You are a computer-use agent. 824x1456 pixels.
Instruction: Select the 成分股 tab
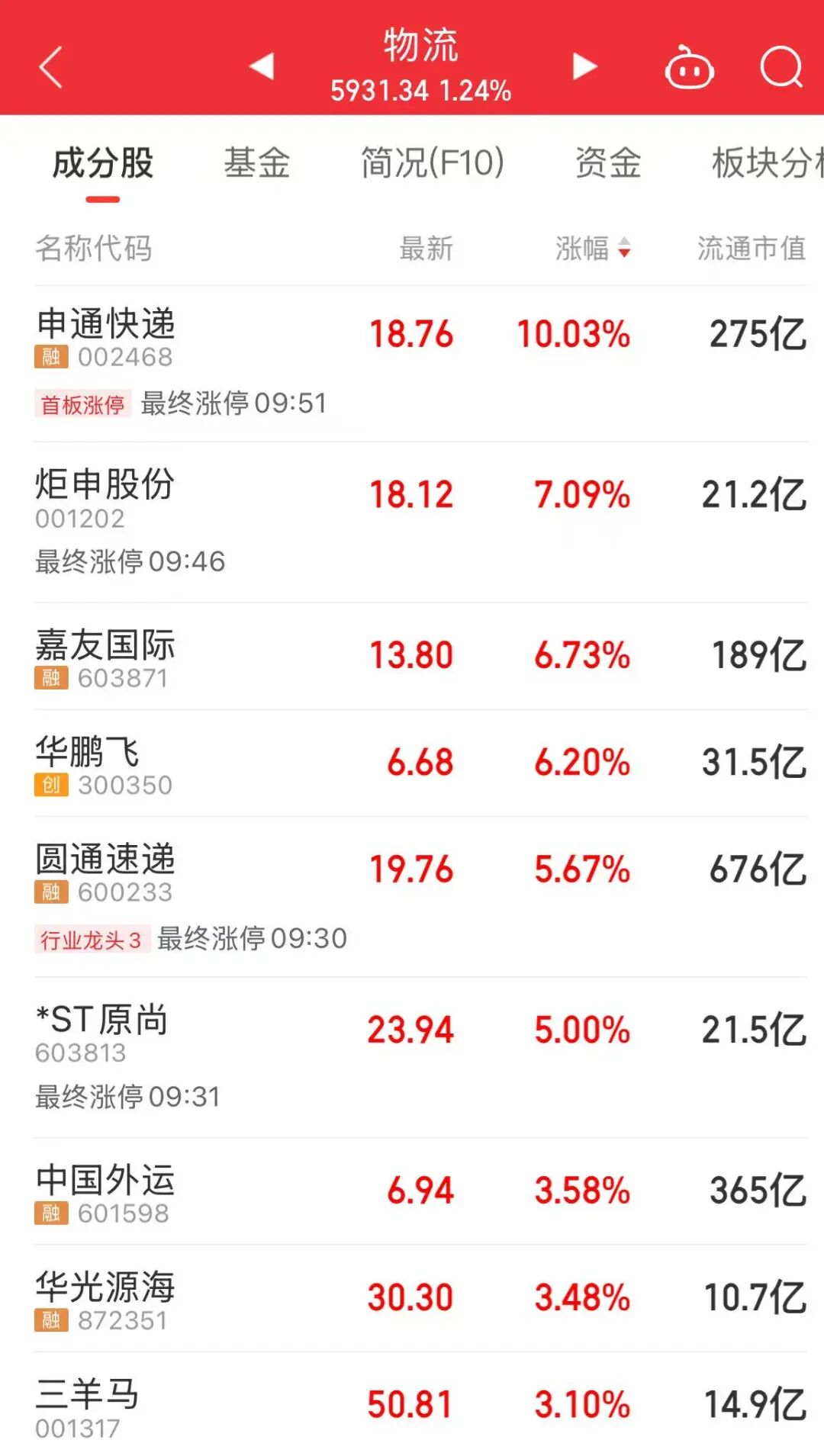tap(103, 164)
